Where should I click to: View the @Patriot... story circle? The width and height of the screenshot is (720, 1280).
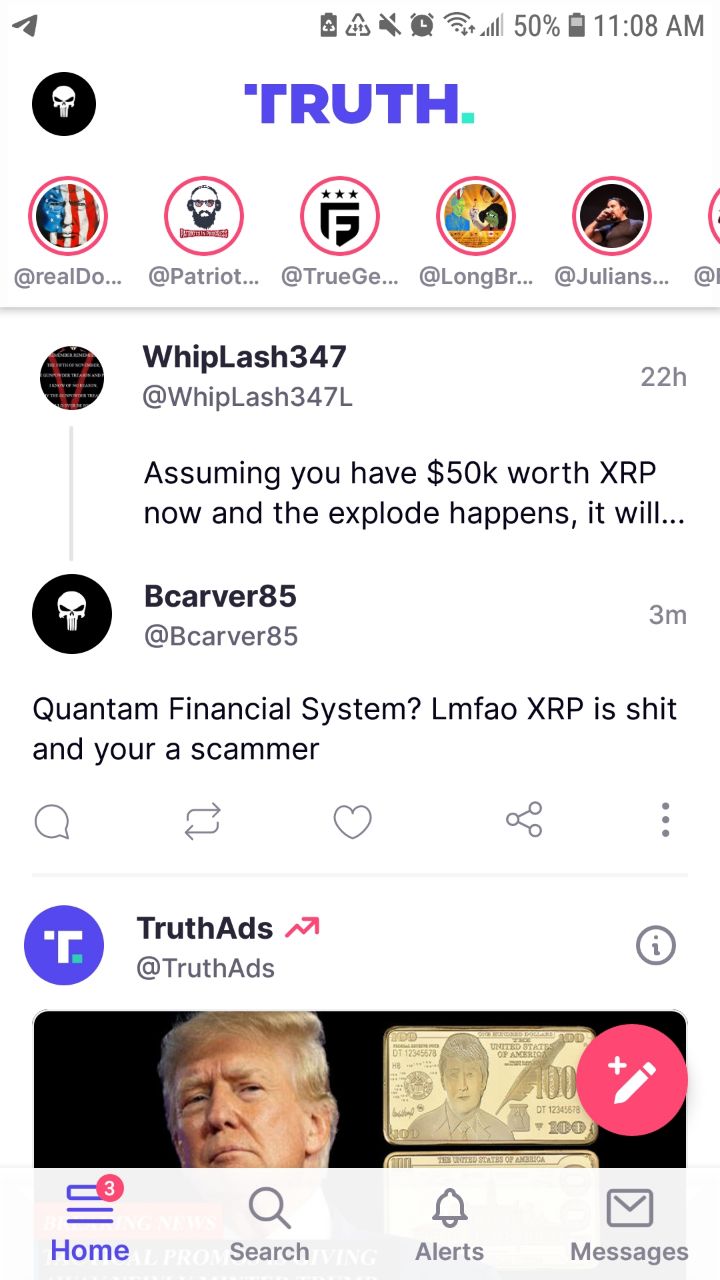pyautogui.click(x=204, y=217)
